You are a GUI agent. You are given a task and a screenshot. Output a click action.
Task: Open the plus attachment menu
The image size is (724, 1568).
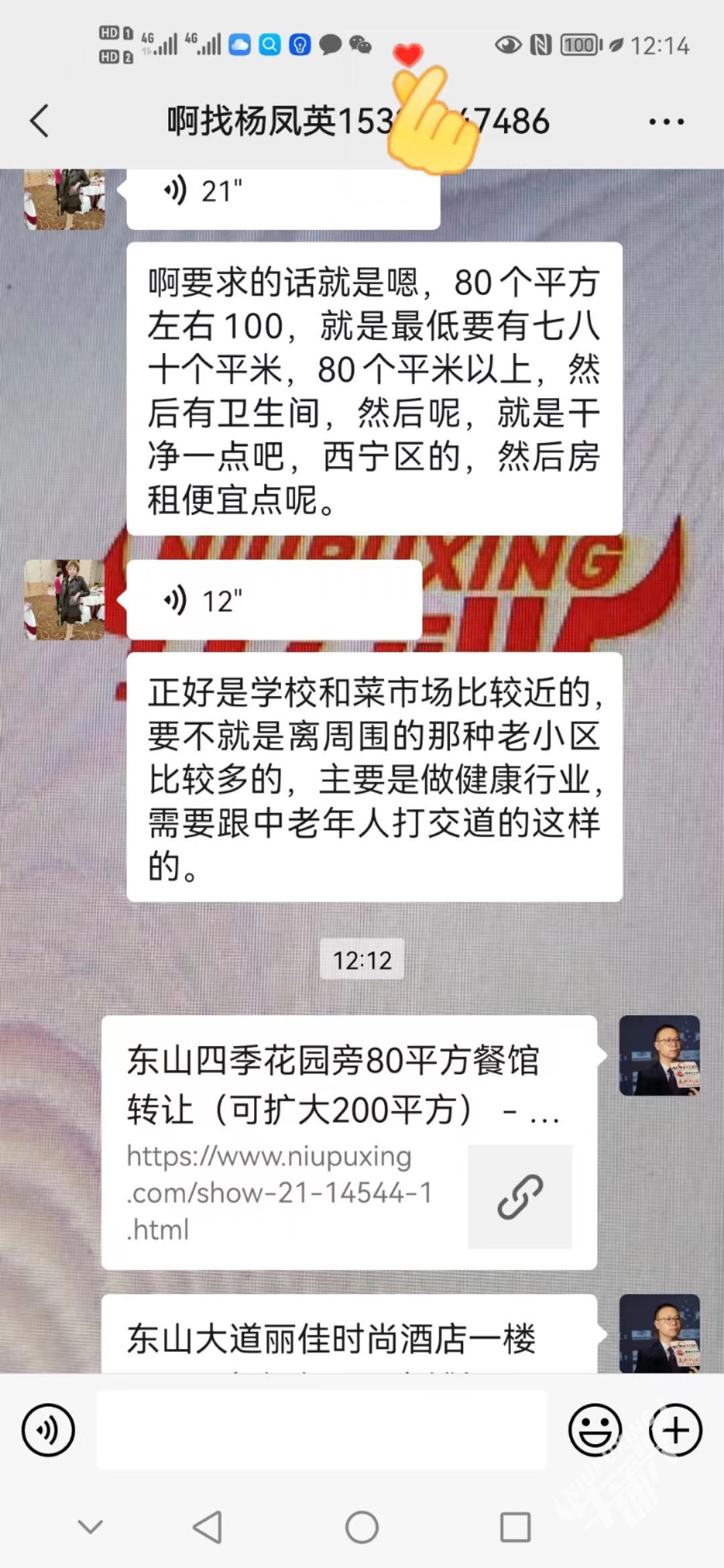(675, 1430)
